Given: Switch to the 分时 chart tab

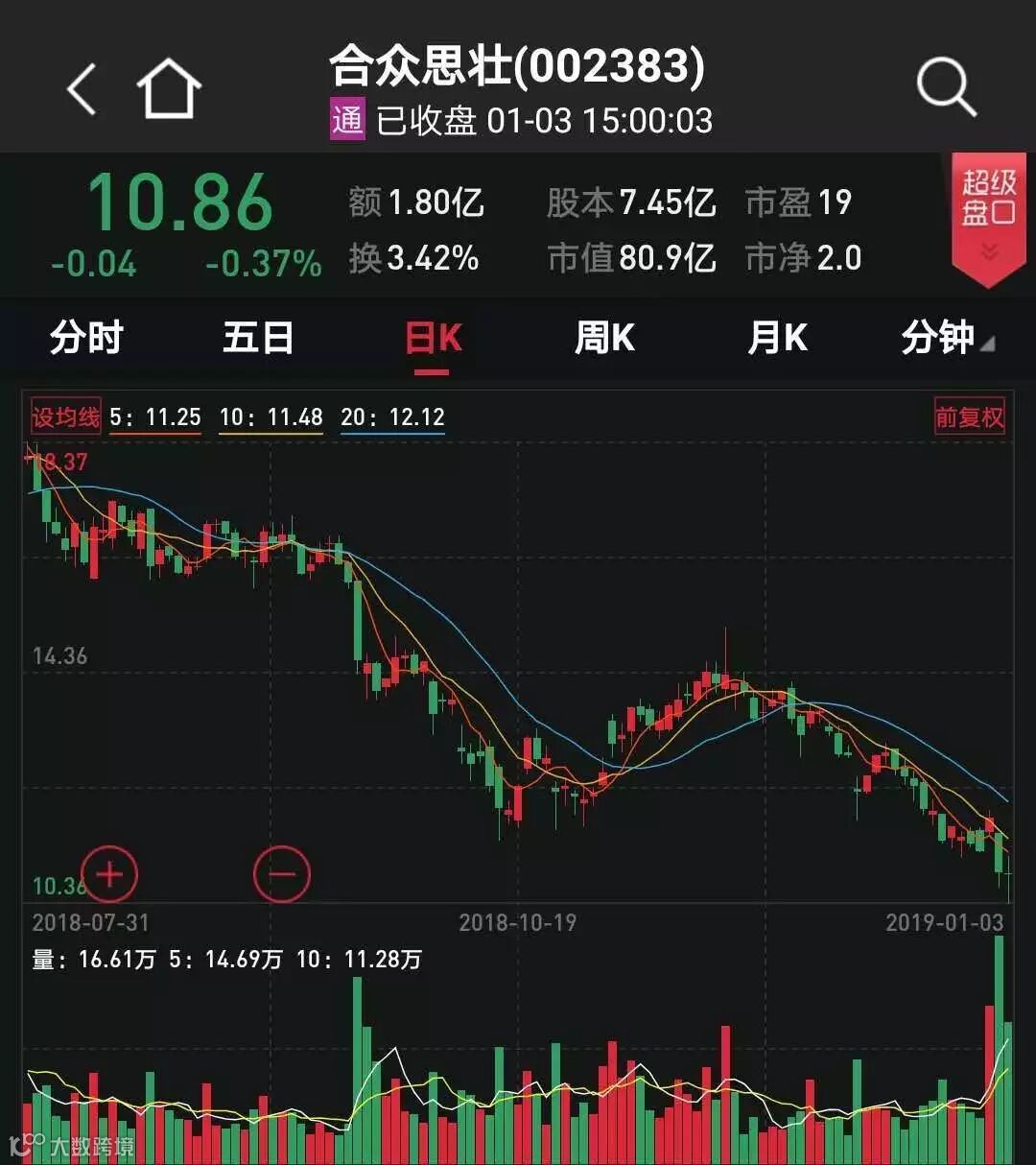Looking at the screenshot, I should pos(86,338).
